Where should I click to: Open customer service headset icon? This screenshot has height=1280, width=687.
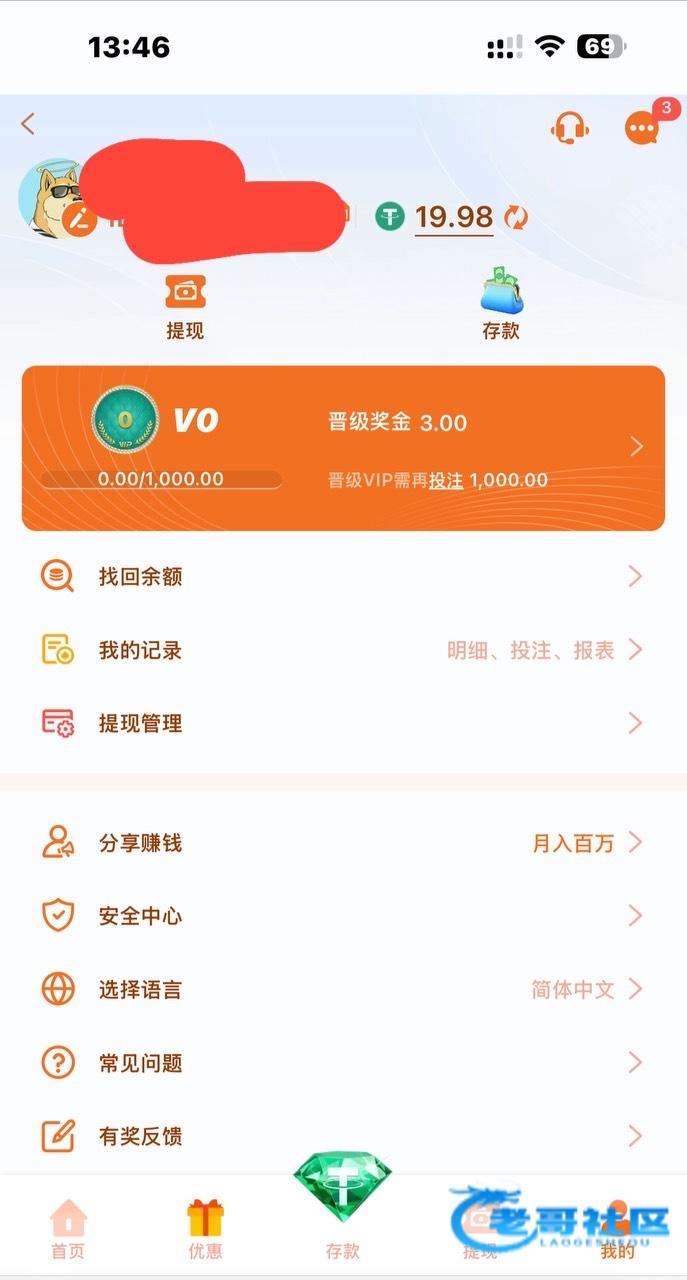pyautogui.click(x=569, y=128)
